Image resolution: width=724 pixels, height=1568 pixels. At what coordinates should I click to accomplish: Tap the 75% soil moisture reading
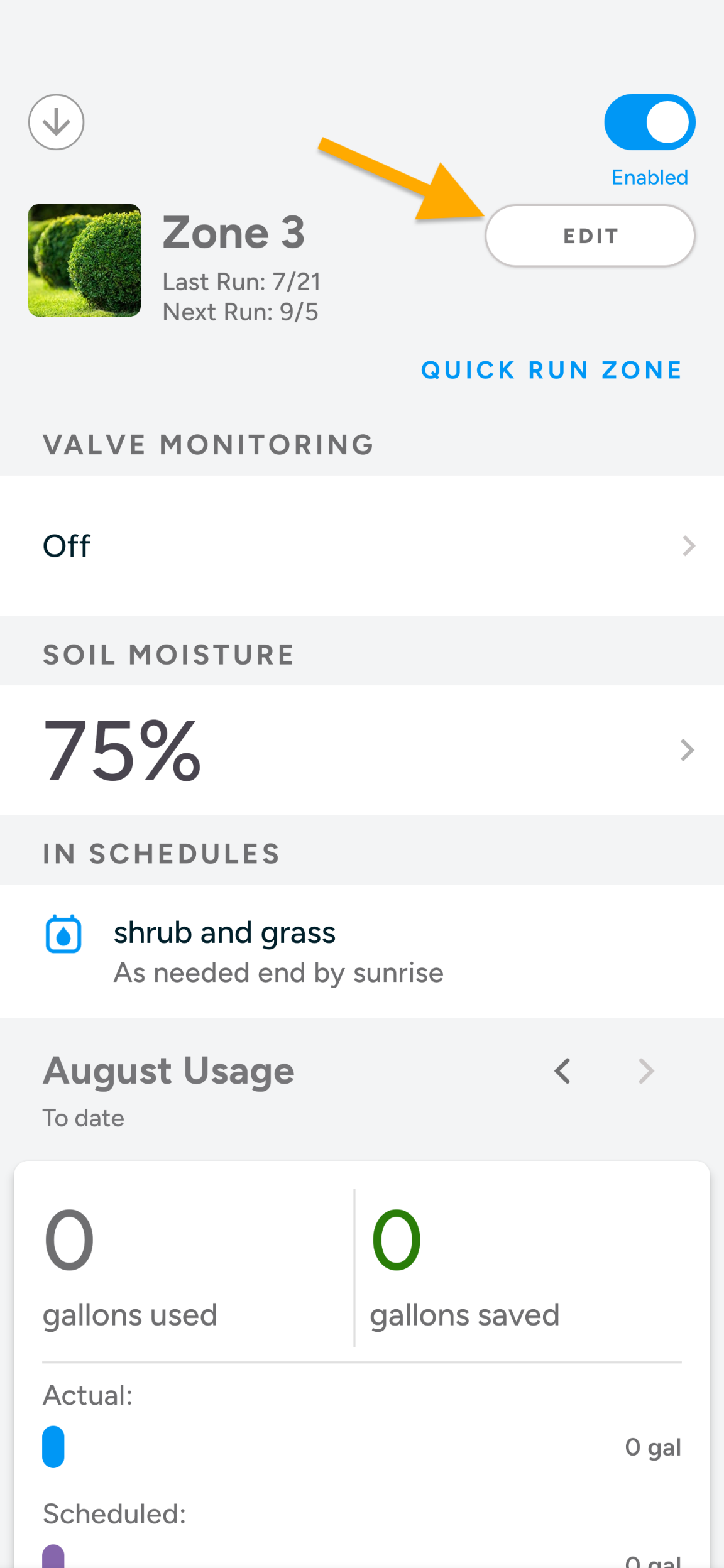coord(122,751)
